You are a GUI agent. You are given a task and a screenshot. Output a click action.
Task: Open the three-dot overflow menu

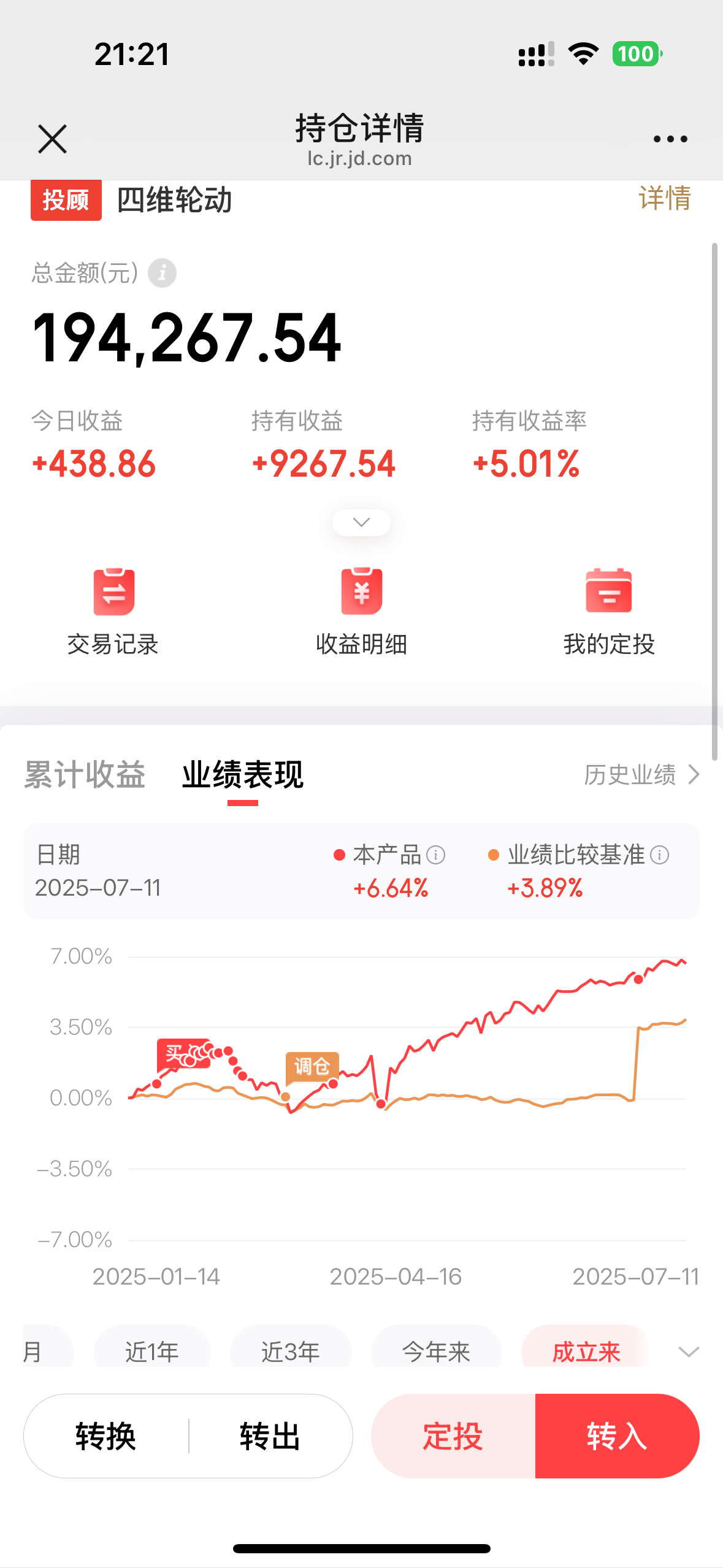pos(670,139)
